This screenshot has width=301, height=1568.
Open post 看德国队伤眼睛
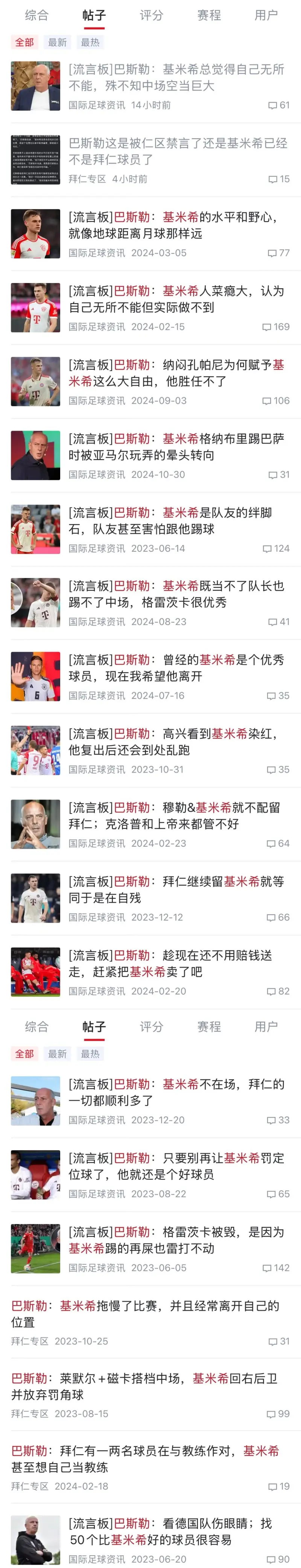[x=176, y=1531]
